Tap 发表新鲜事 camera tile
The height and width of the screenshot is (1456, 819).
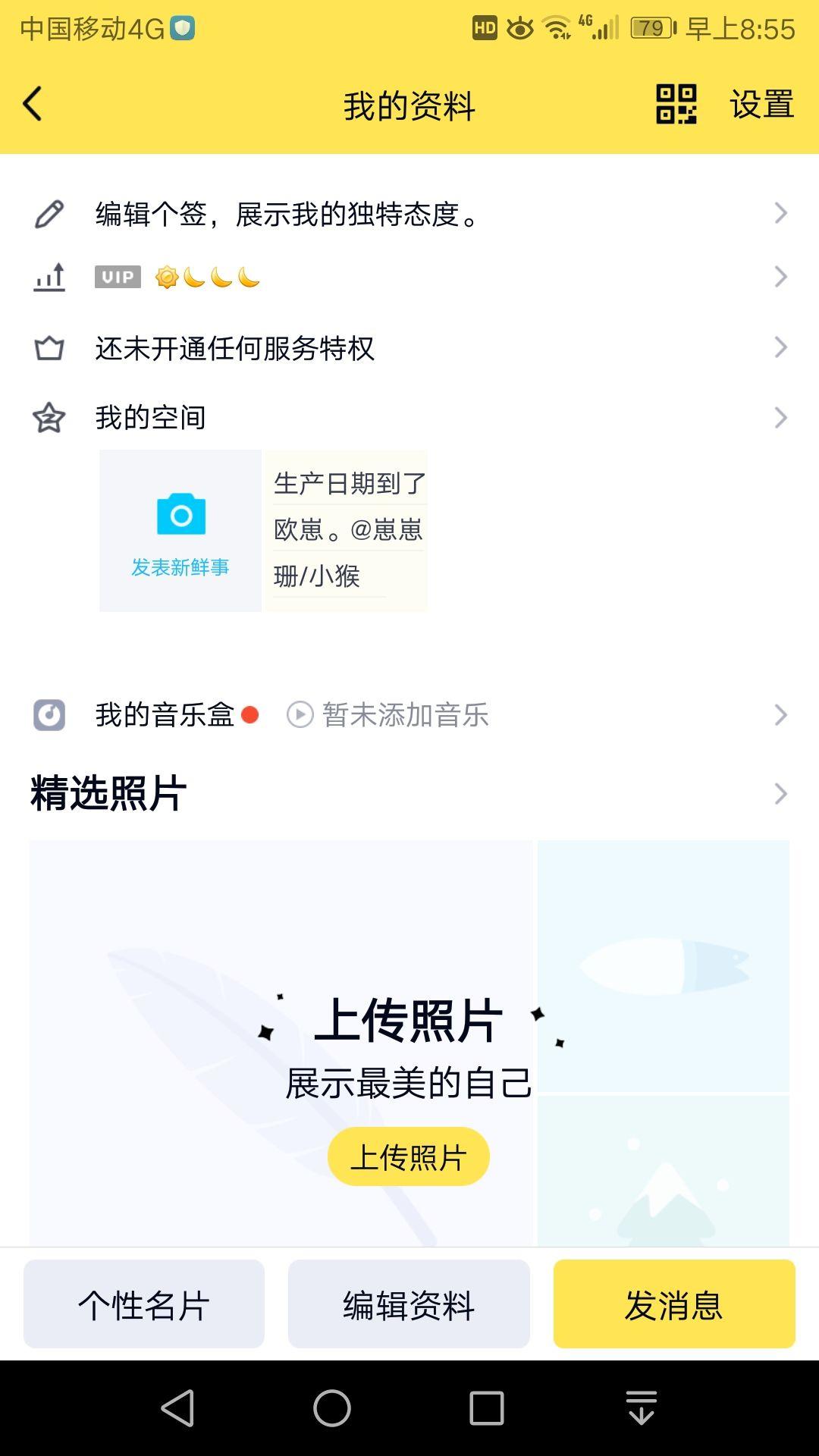click(x=180, y=531)
